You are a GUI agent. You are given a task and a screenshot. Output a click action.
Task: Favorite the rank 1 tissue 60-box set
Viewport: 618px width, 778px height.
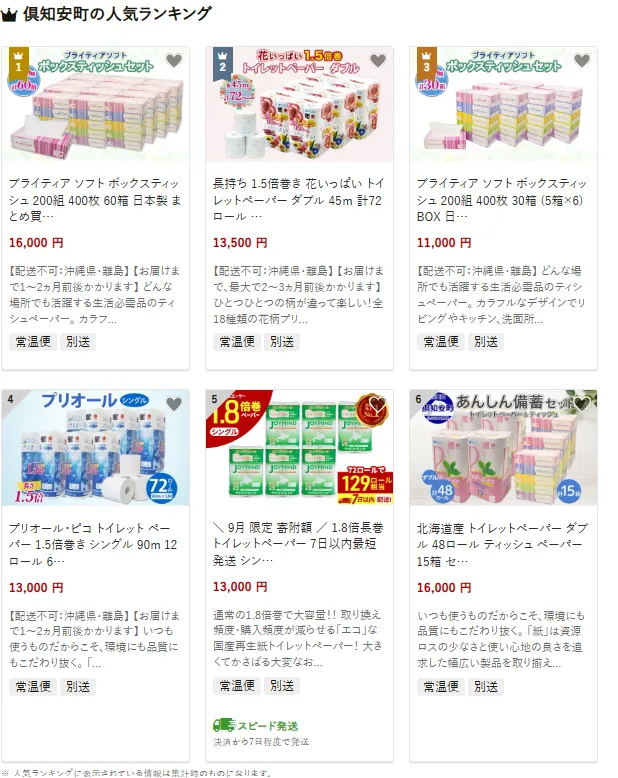coord(174,61)
